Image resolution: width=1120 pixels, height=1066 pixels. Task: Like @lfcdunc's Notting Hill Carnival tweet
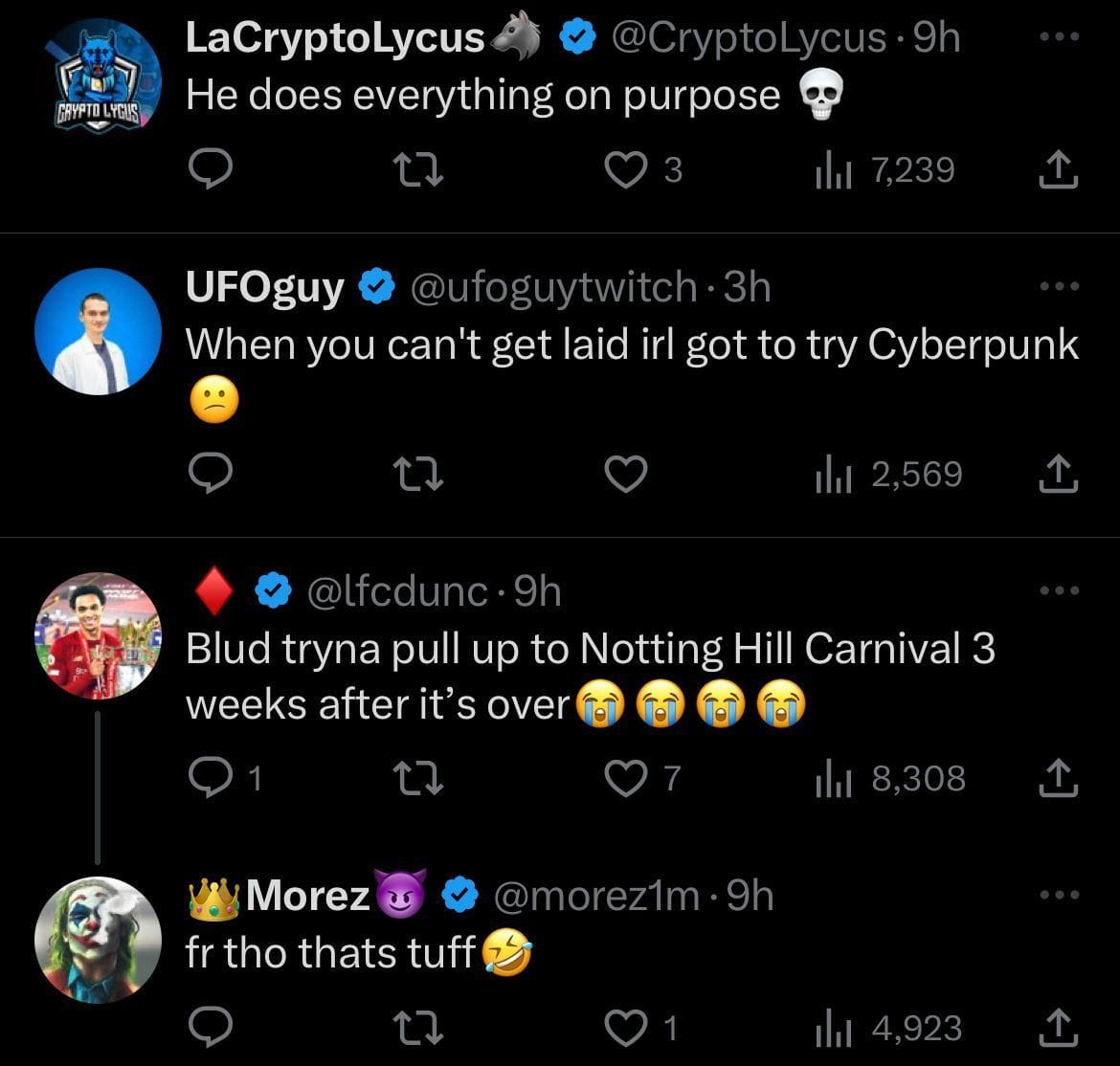coord(629,779)
